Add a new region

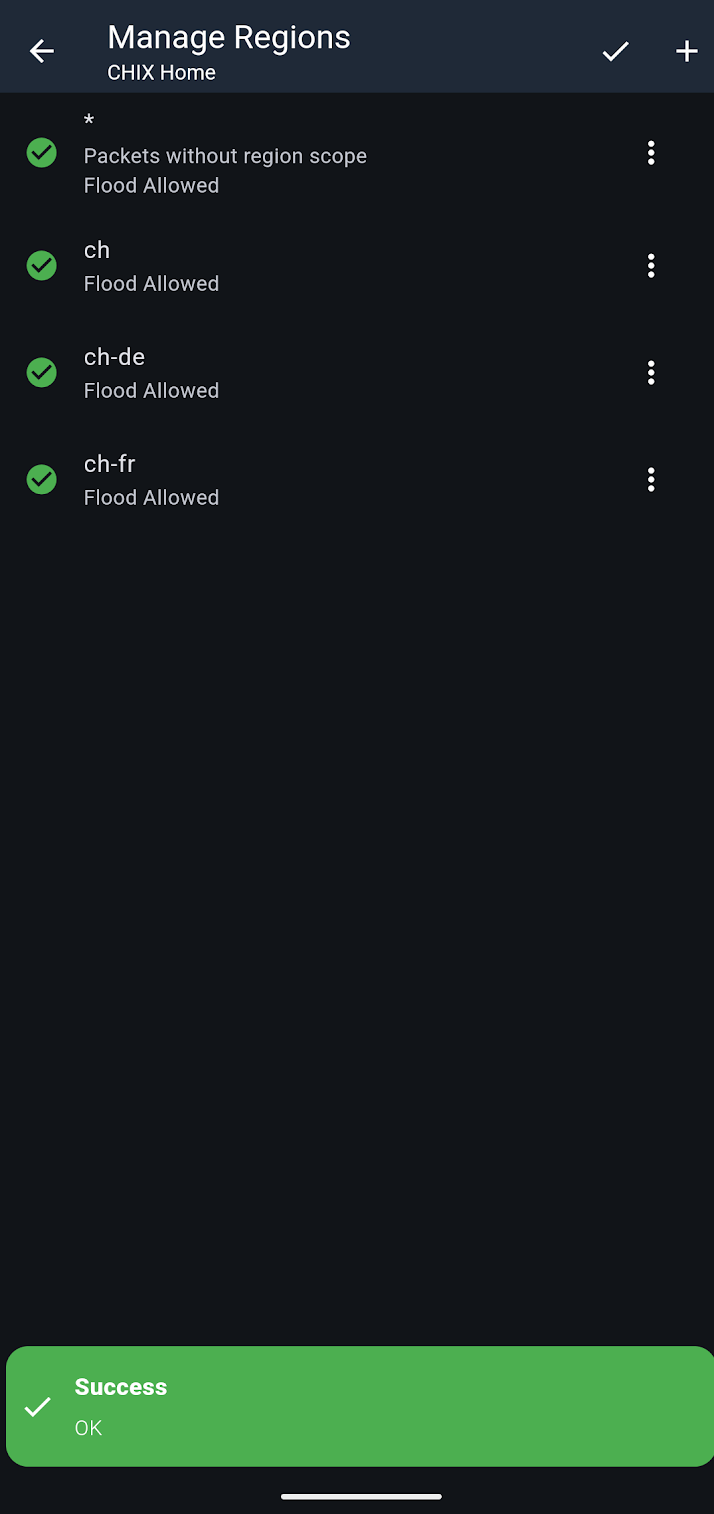coord(686,51)
